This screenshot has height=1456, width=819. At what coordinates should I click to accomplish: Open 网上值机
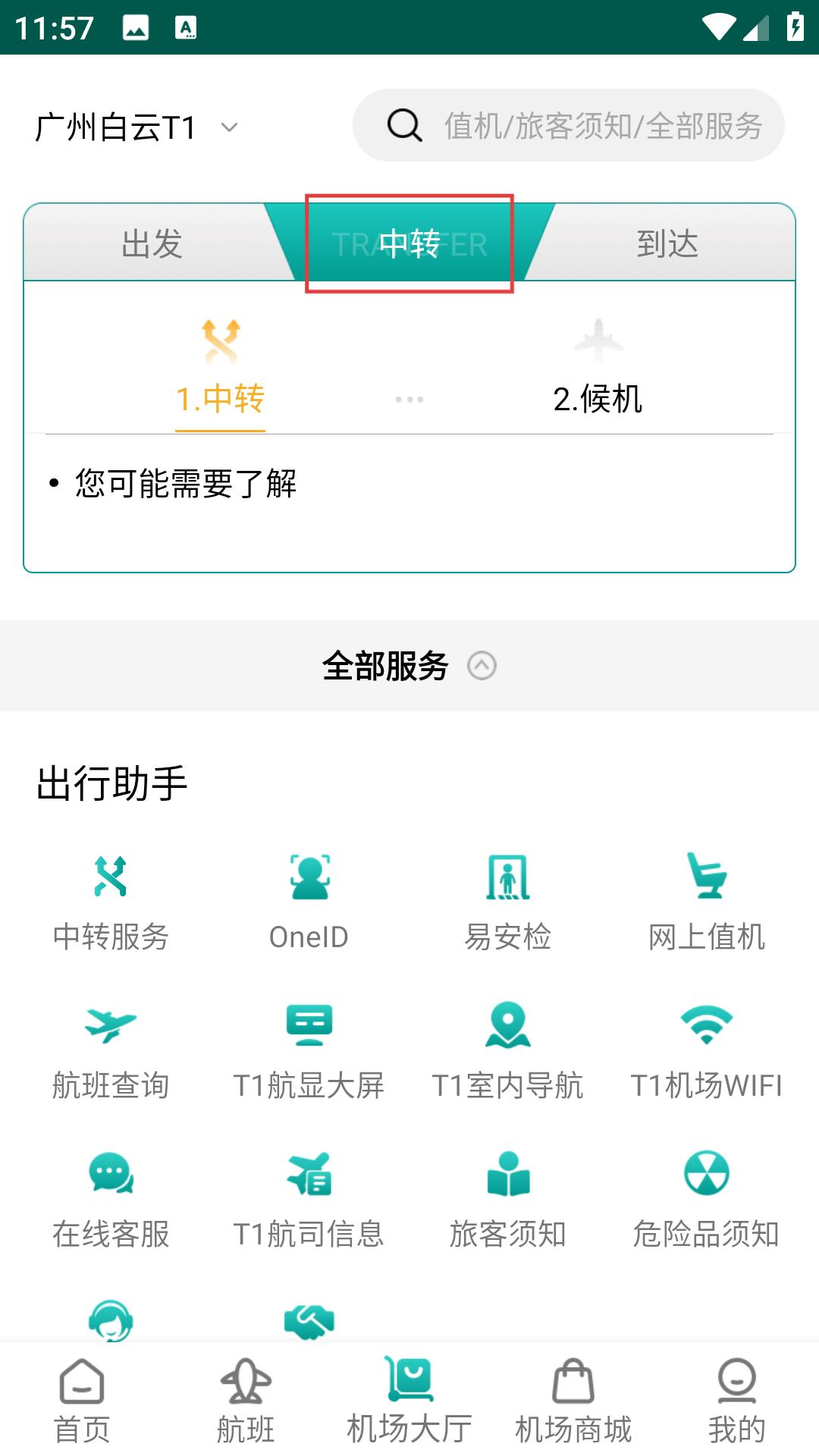pos(707,902)
